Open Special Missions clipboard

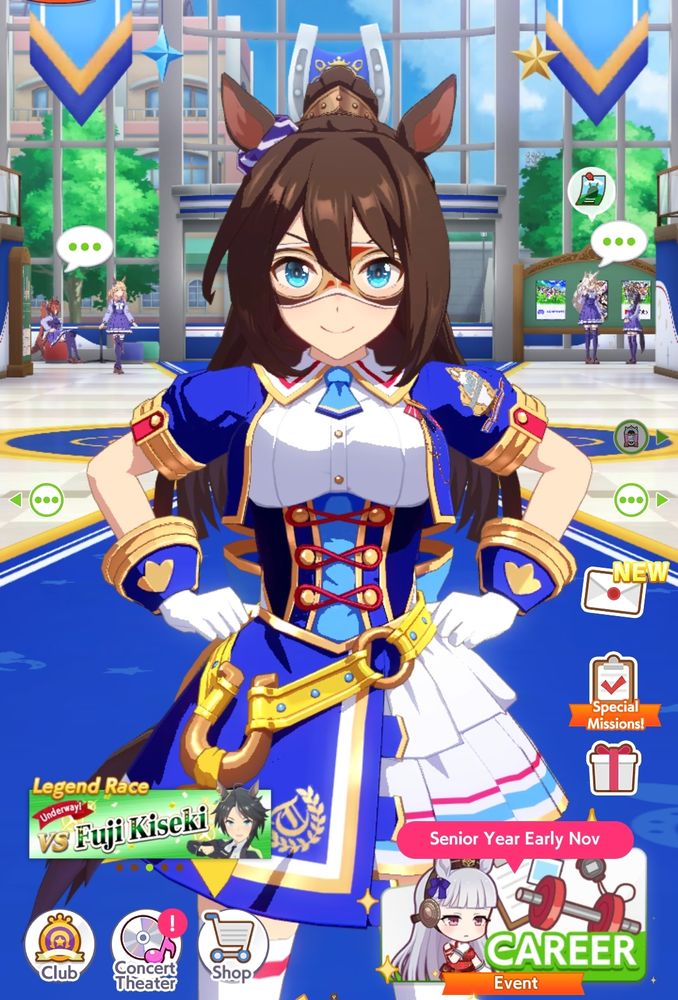(613, 690)
